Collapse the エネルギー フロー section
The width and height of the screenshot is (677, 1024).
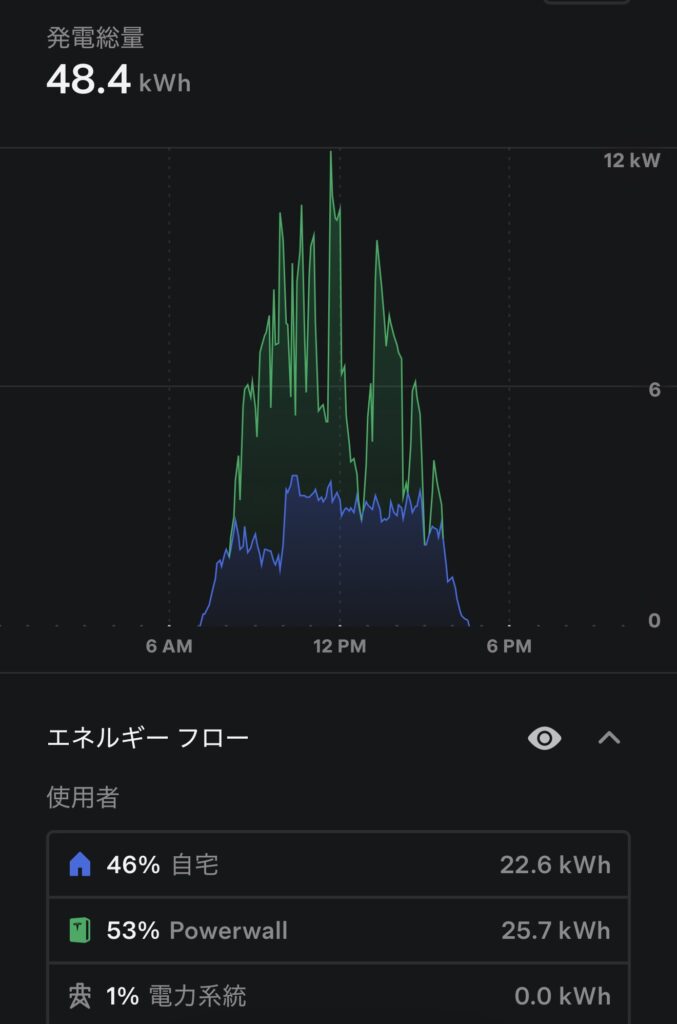pos(609,739)
